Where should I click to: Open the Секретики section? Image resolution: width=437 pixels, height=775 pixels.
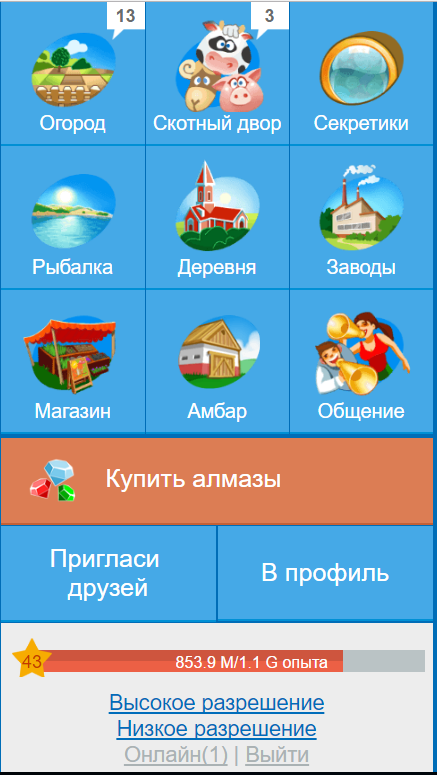[x=361, y=73]
